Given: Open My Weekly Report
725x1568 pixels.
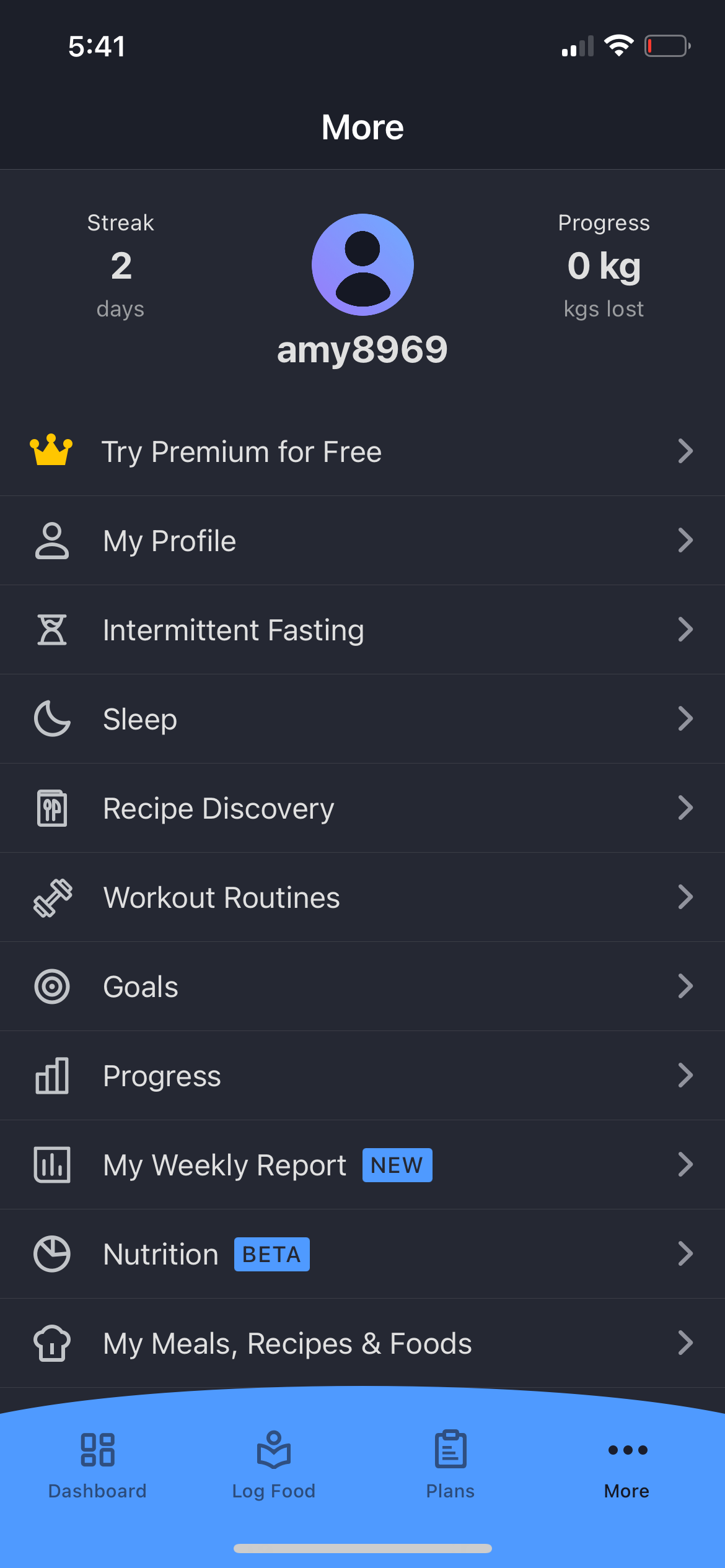Looking at the screenshot, I should coord(225,1164).
